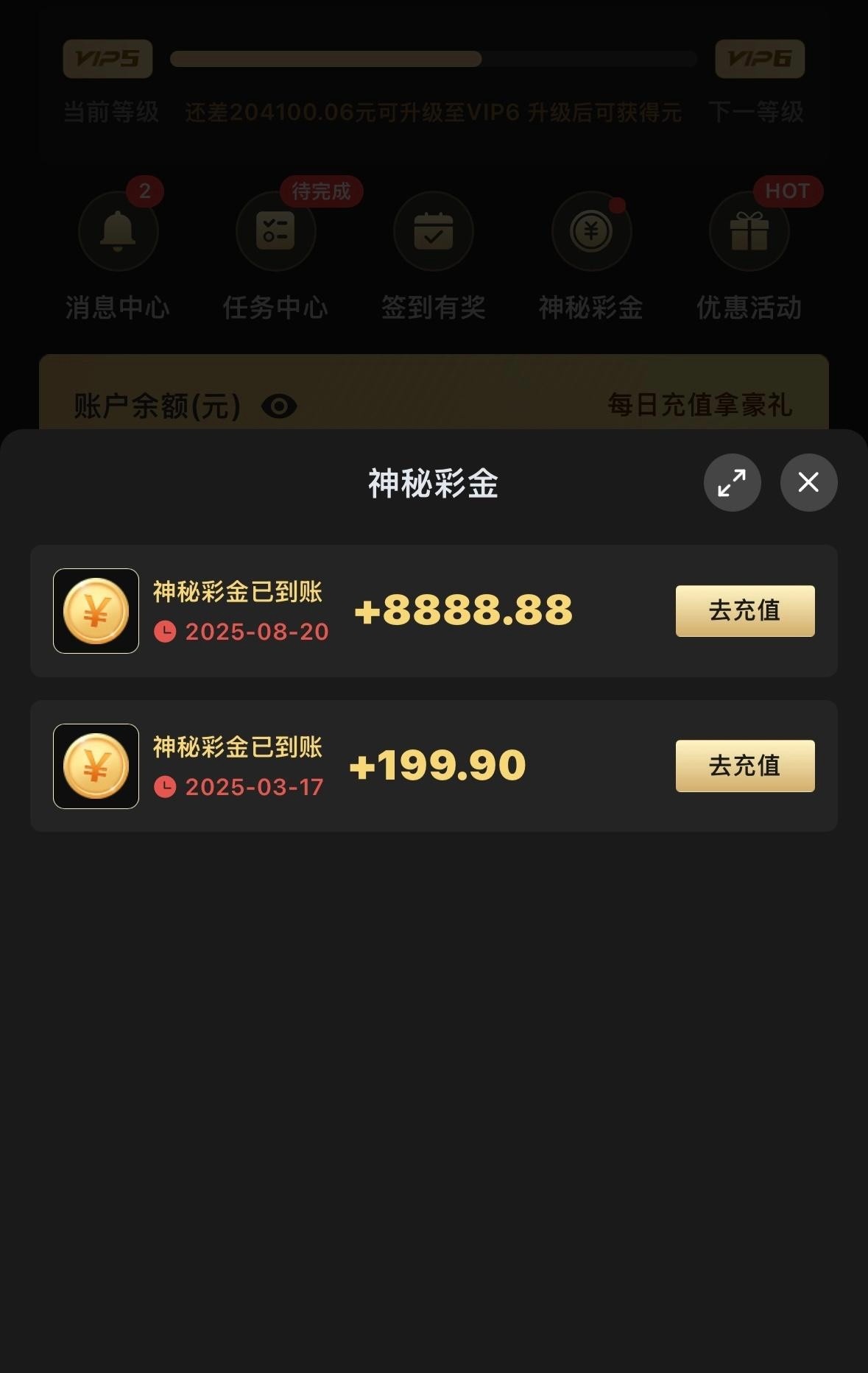Tap 去充值 for the +199.90 bonus
This screenshot has width=868, height=1373.
(x=744, y=766)
